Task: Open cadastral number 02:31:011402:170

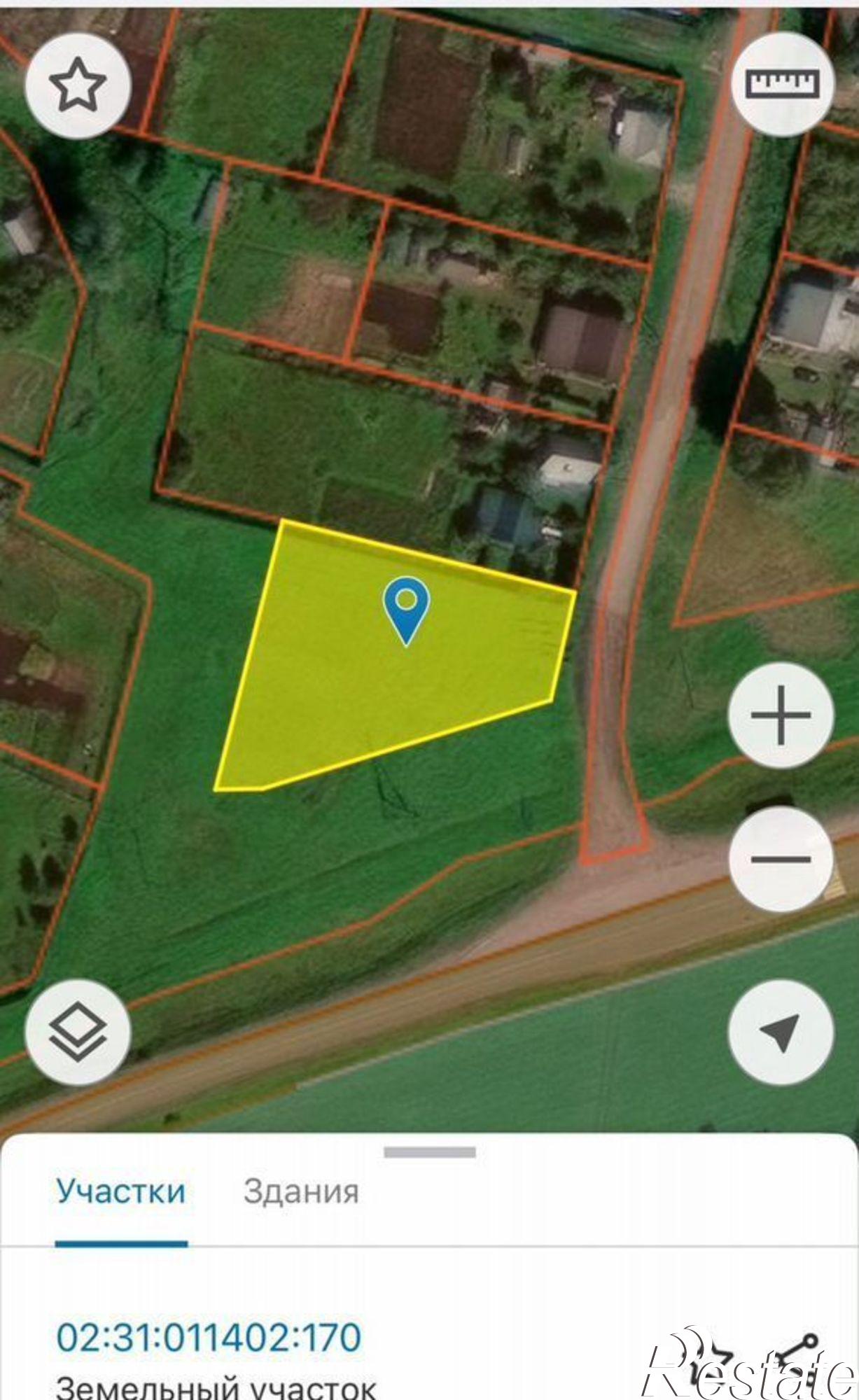Action: [209, 1336]
